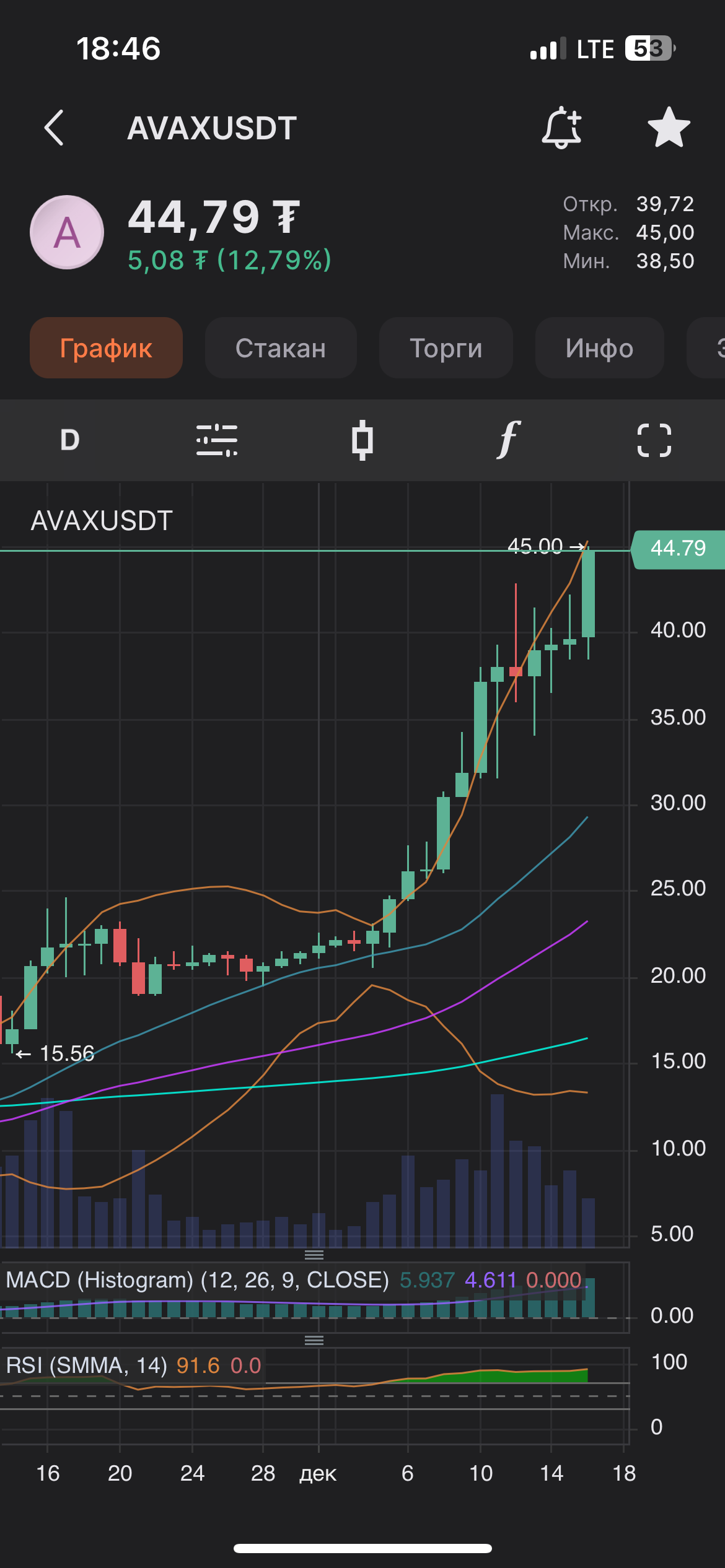725x1568 pixels.
Task: Expand the chart to fullscreen
Action: (654, 440)
